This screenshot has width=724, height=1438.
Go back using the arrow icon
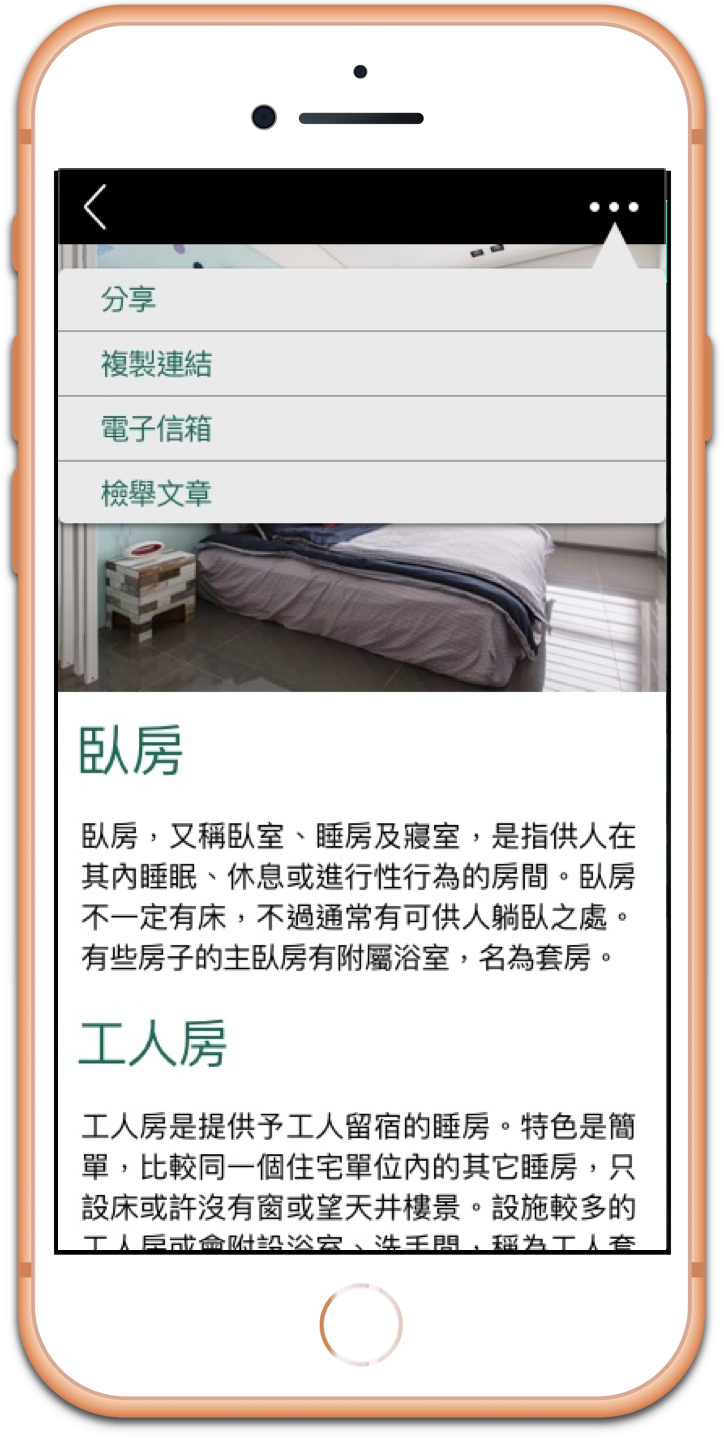95,208
